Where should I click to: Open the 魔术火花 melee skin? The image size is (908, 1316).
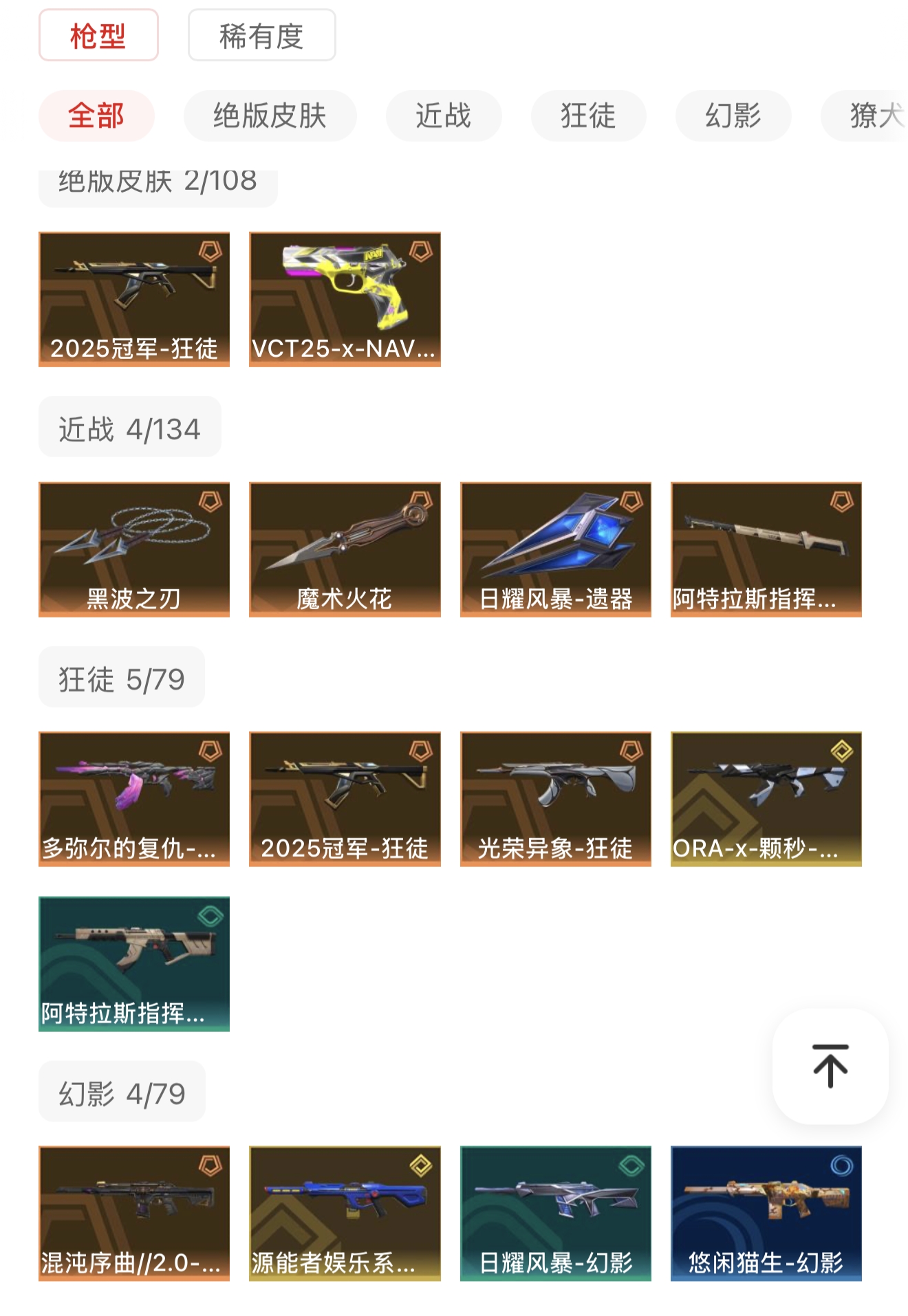click(x=345, y=549)
